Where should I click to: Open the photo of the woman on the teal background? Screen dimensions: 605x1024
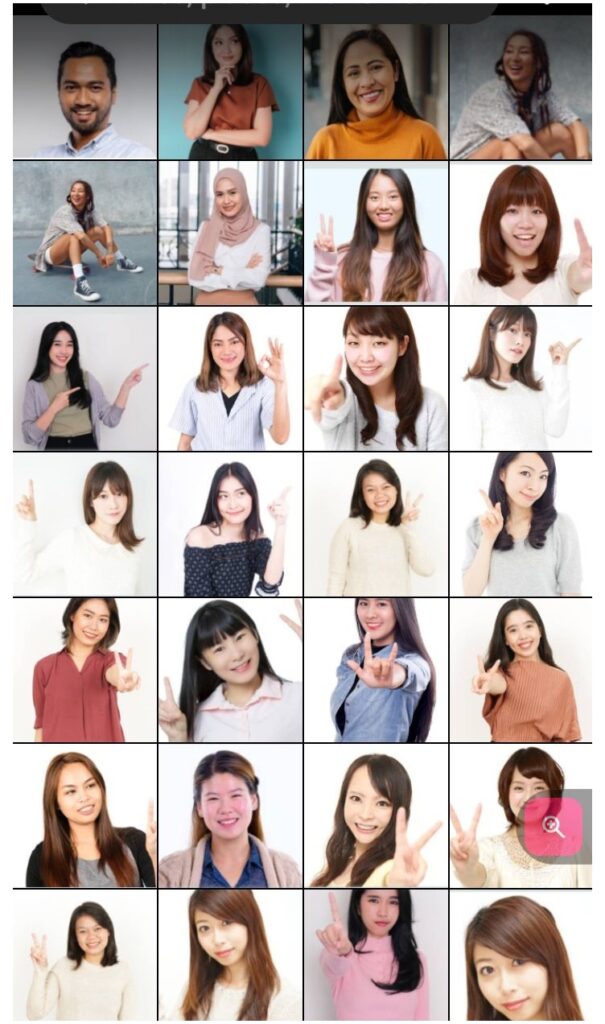(x=230, y=92)
